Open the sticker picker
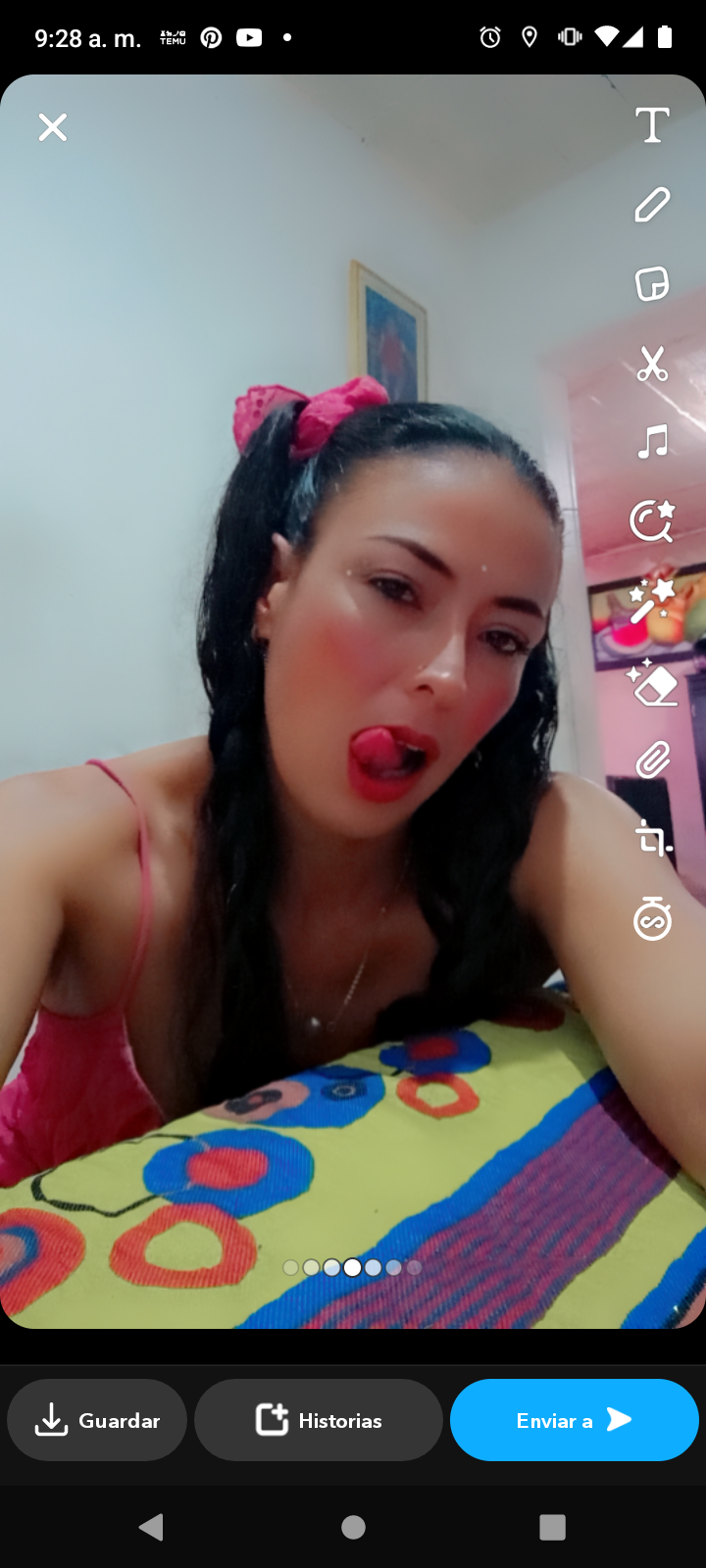 652,284
